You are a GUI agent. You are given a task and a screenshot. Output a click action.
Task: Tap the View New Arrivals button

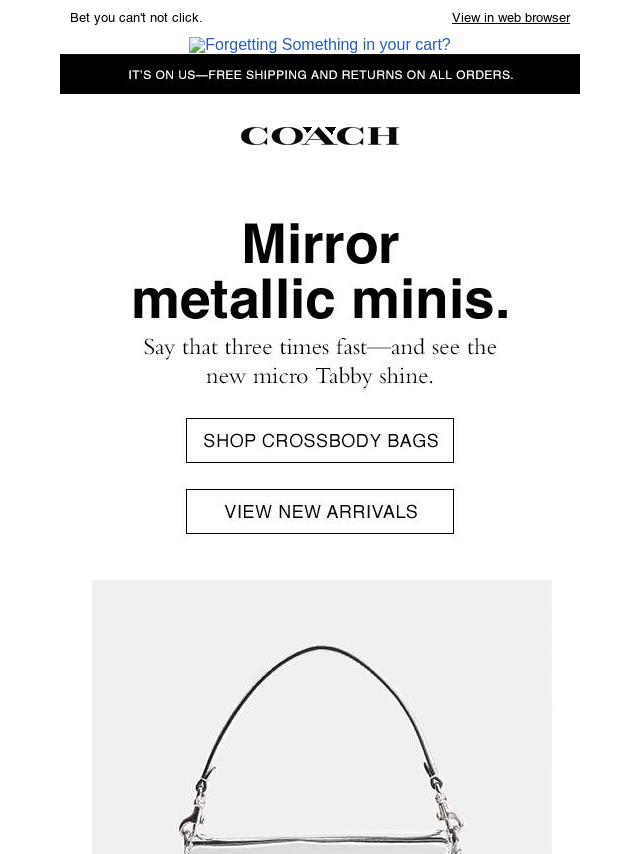point(320,512)
